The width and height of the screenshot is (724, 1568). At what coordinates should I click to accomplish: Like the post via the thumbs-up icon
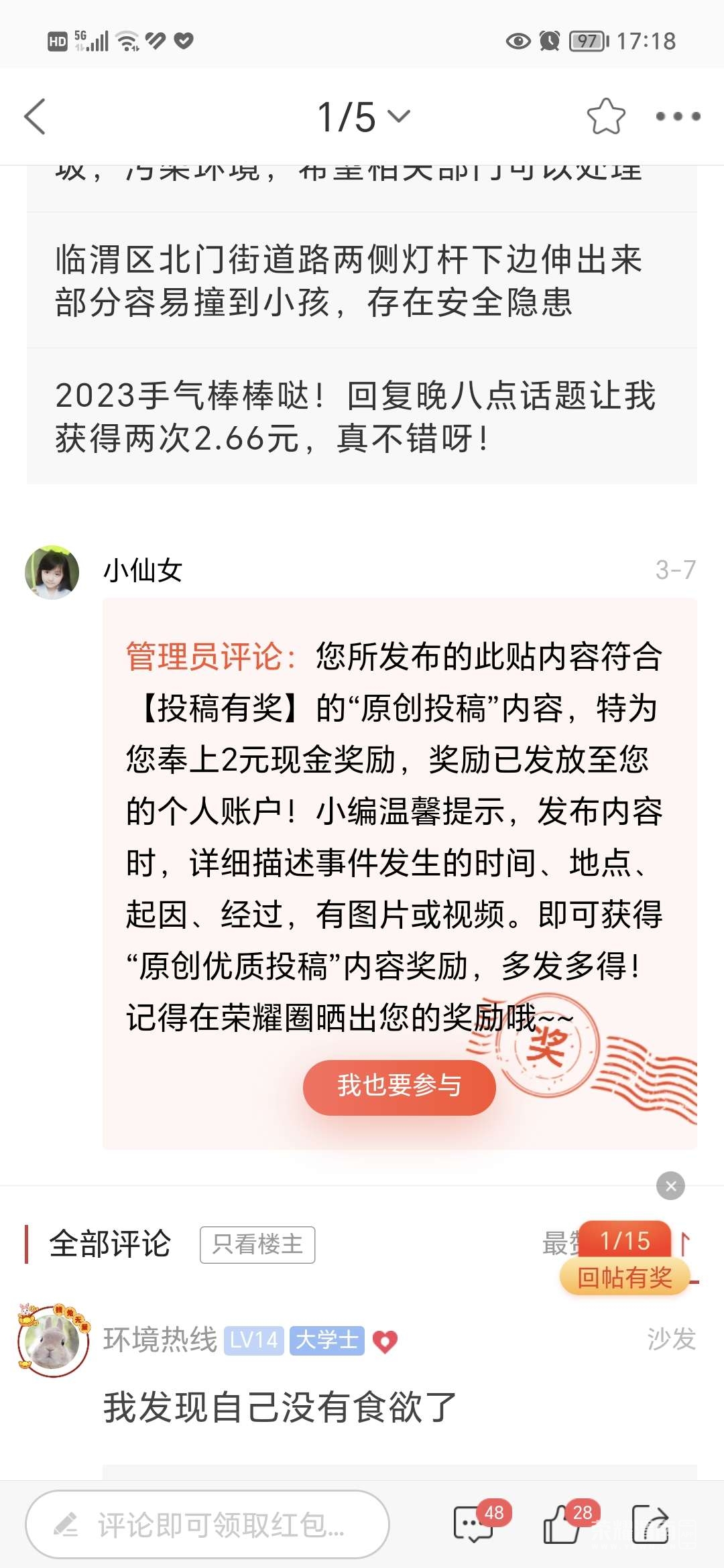(x=562, y=1524)
